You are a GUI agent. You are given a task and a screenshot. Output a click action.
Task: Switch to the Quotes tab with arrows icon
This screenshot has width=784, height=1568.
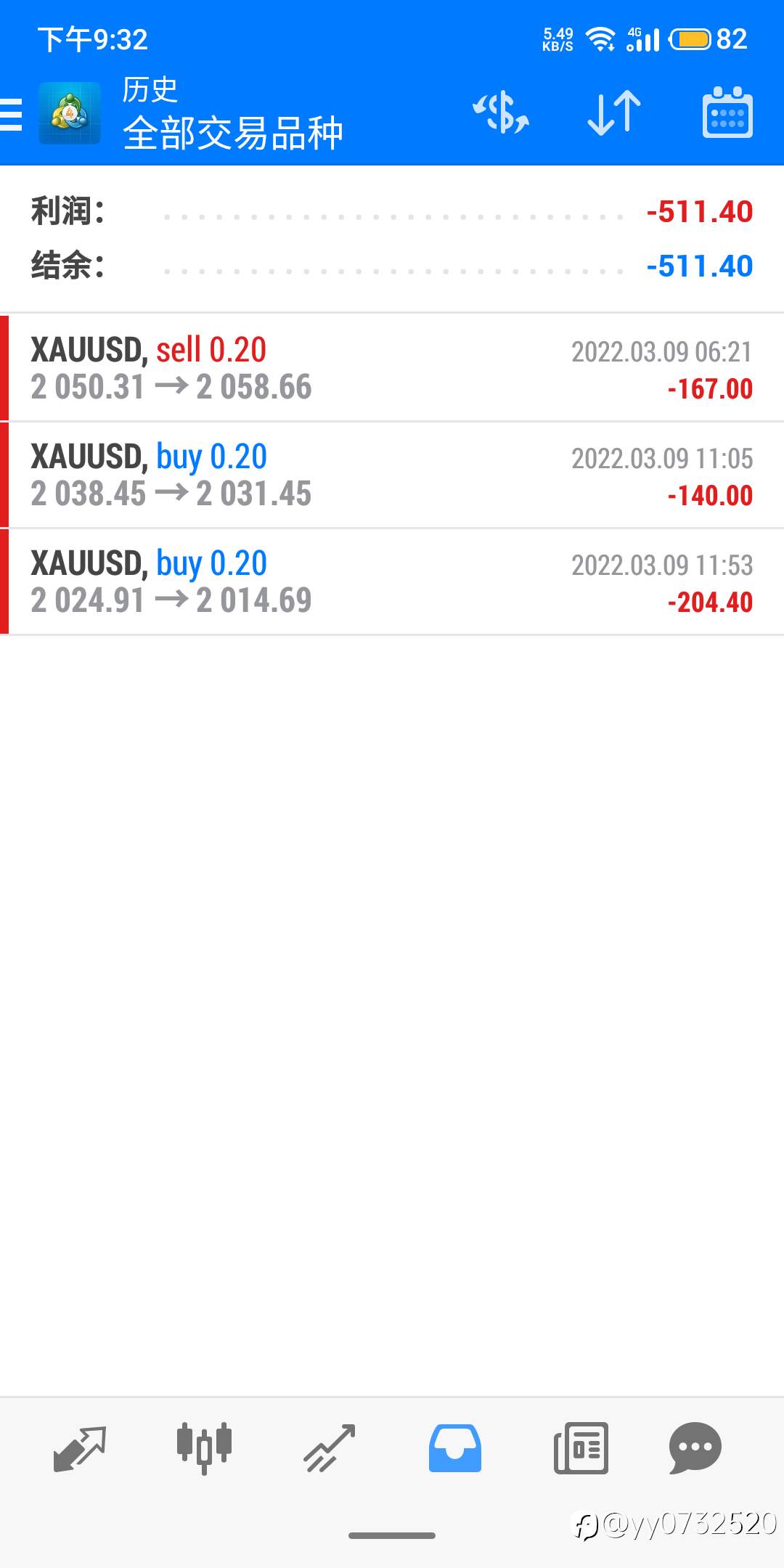[80, 1448]
